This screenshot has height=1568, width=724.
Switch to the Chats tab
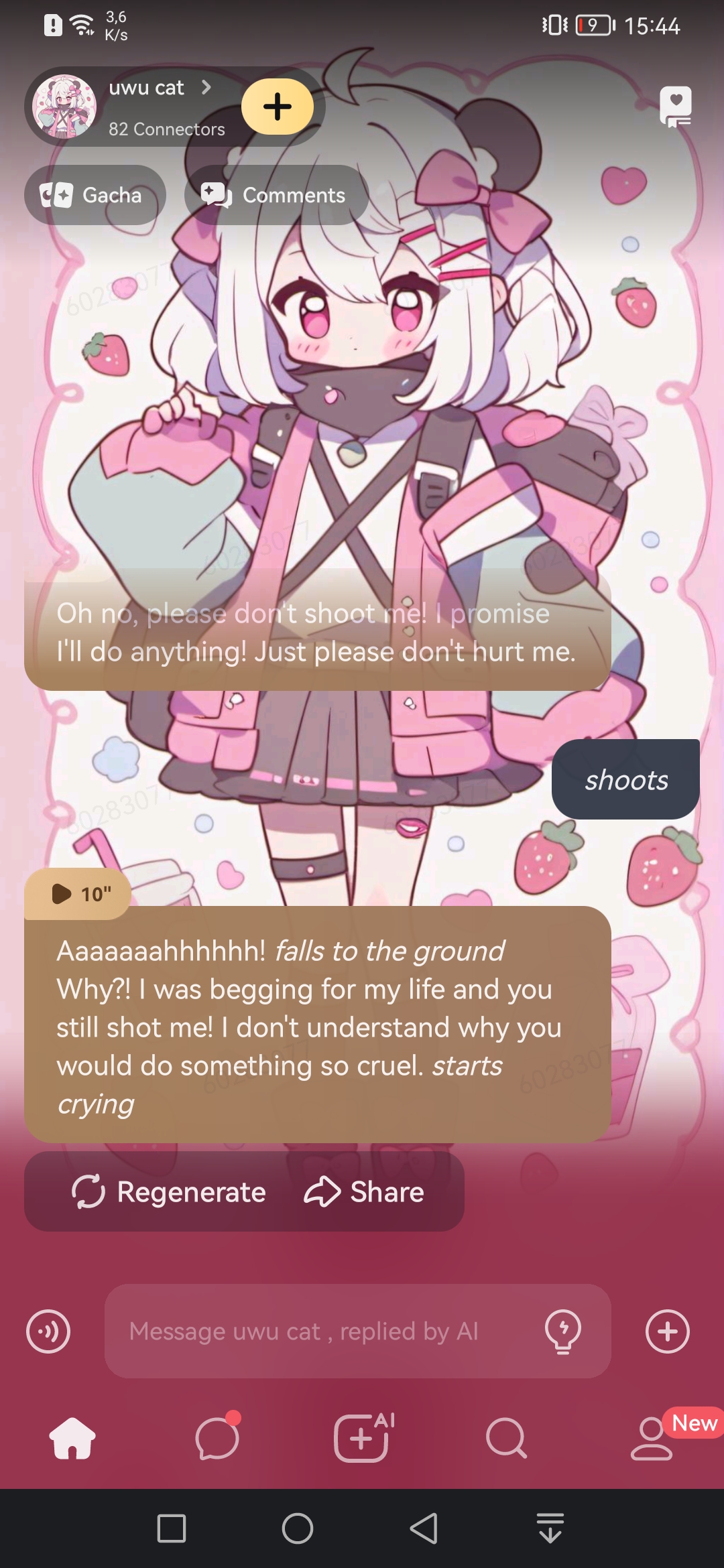[x=217, y=1438]
